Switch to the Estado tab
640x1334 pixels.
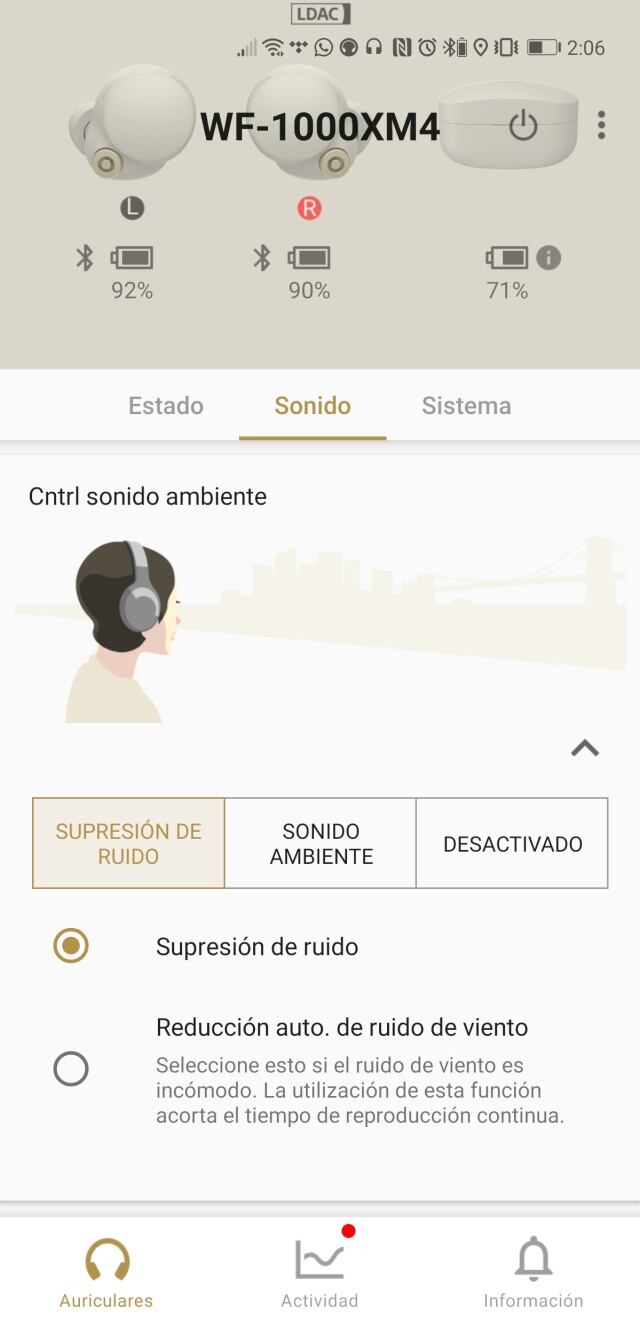[166, 406]
